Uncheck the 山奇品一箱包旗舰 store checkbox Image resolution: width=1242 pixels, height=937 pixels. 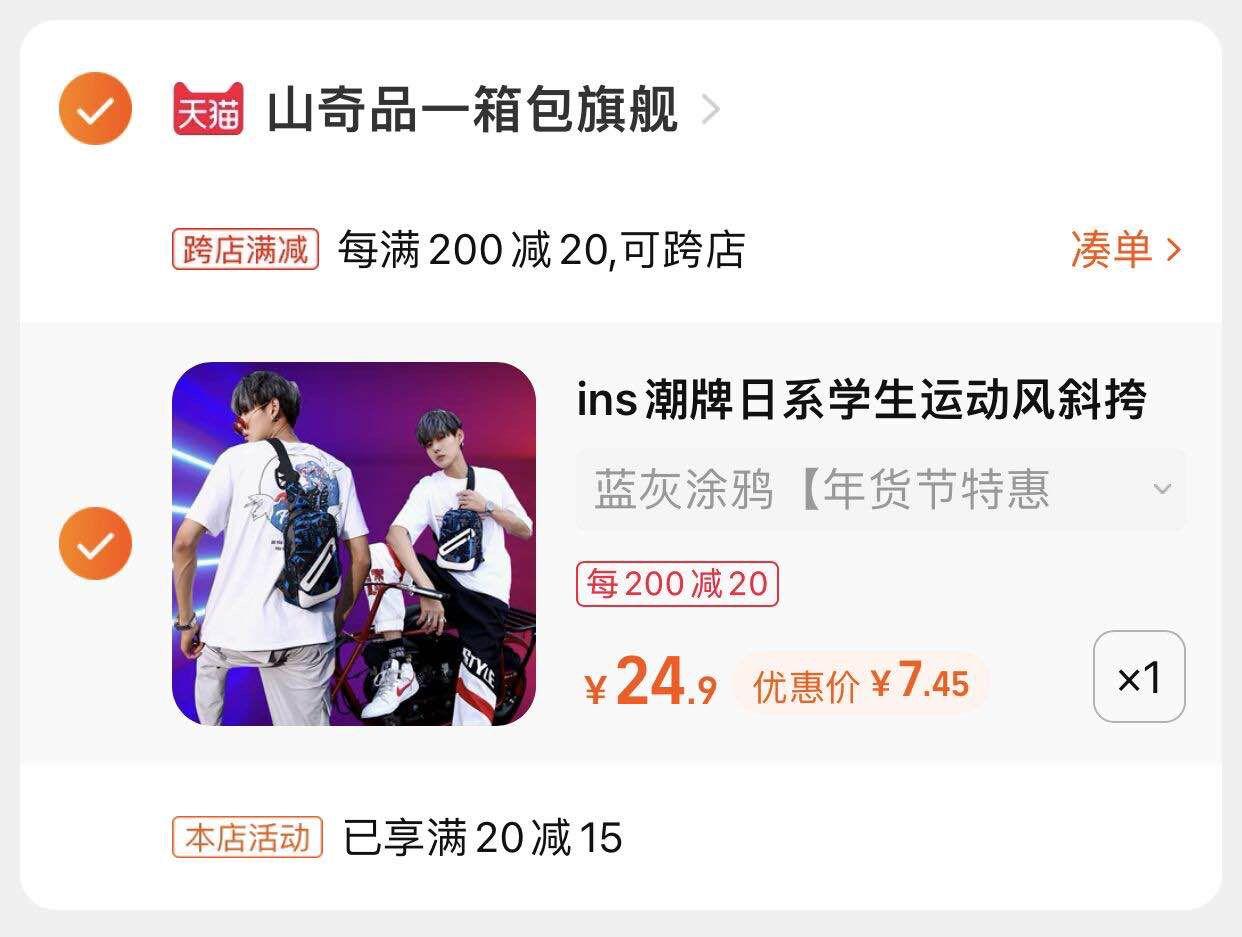95,109
